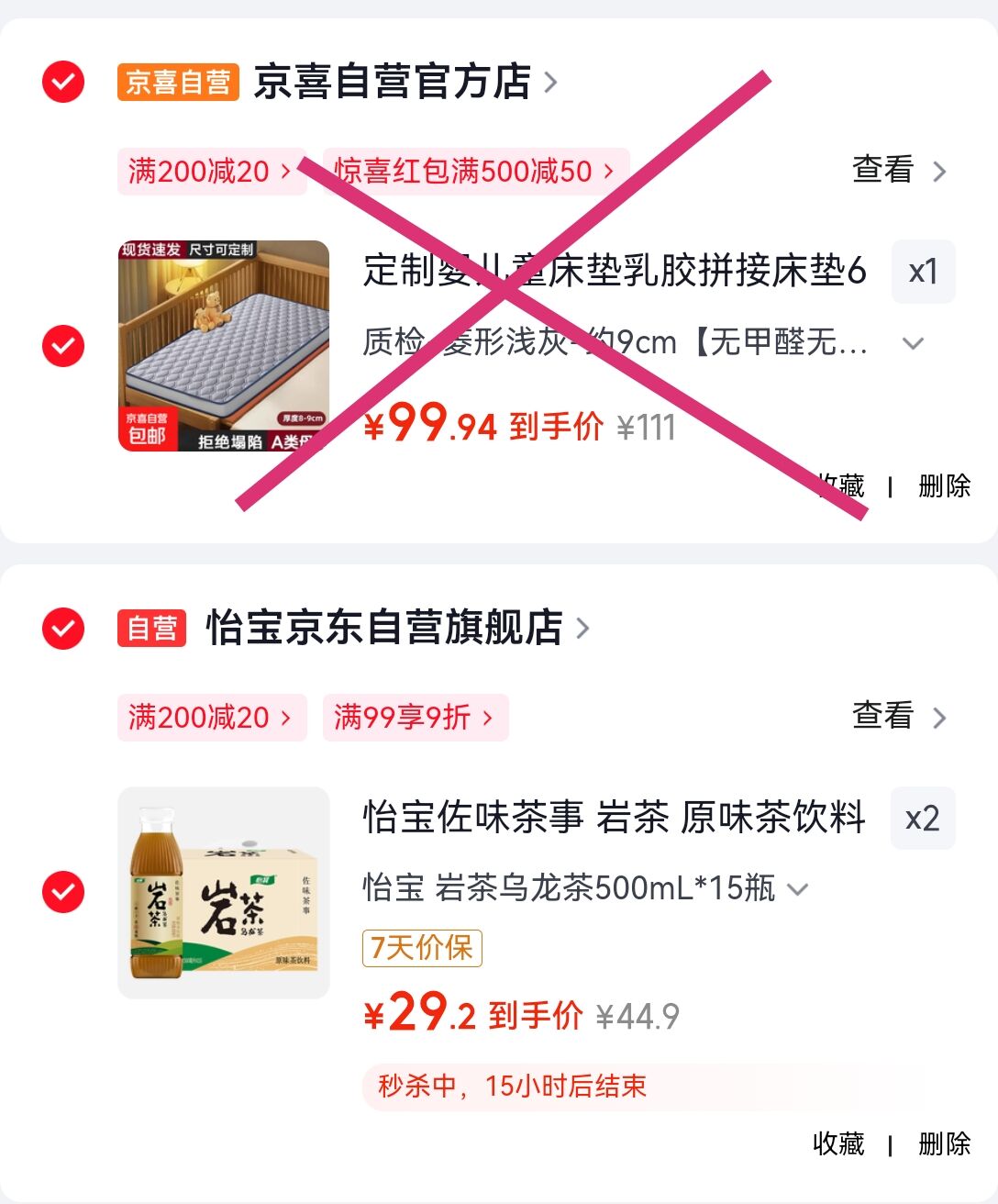Screen dimensions: 998x1204
Task: View promotions for 怡宝京东自营旗舰店
Action: 898,717
